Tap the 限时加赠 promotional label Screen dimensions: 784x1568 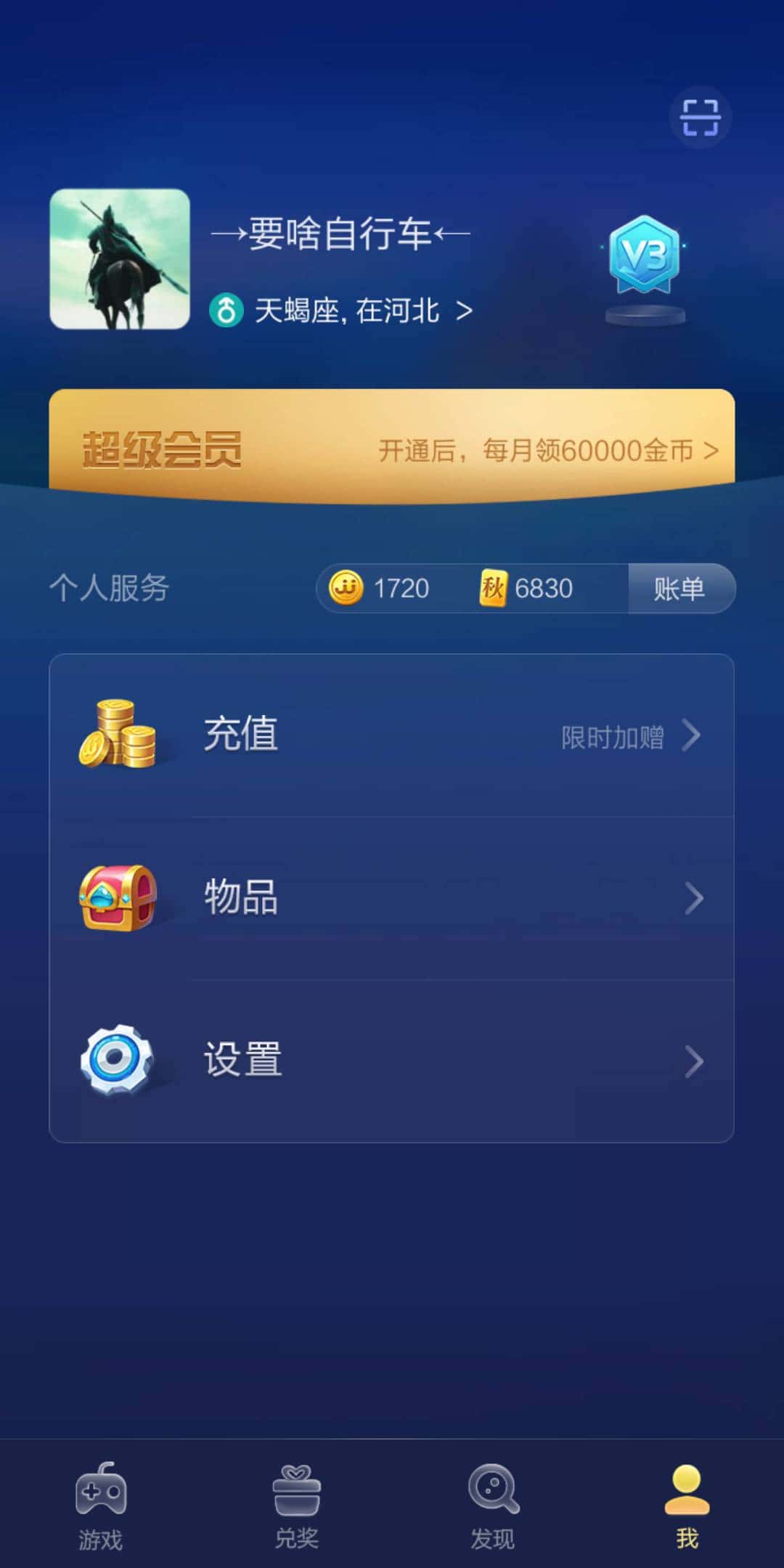[x=612, y=737]
